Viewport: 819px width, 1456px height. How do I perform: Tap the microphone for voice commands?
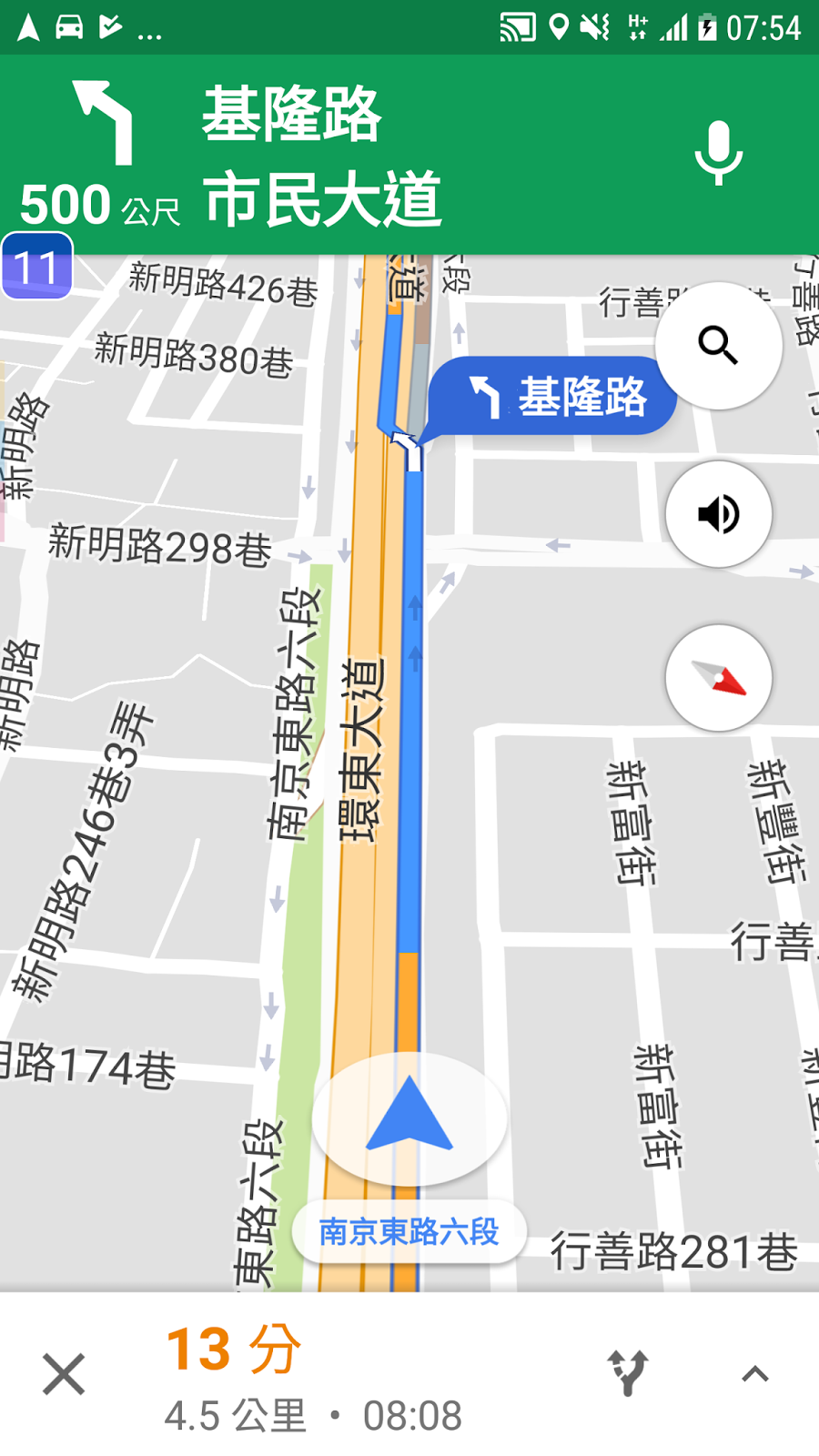click(719, 153)
